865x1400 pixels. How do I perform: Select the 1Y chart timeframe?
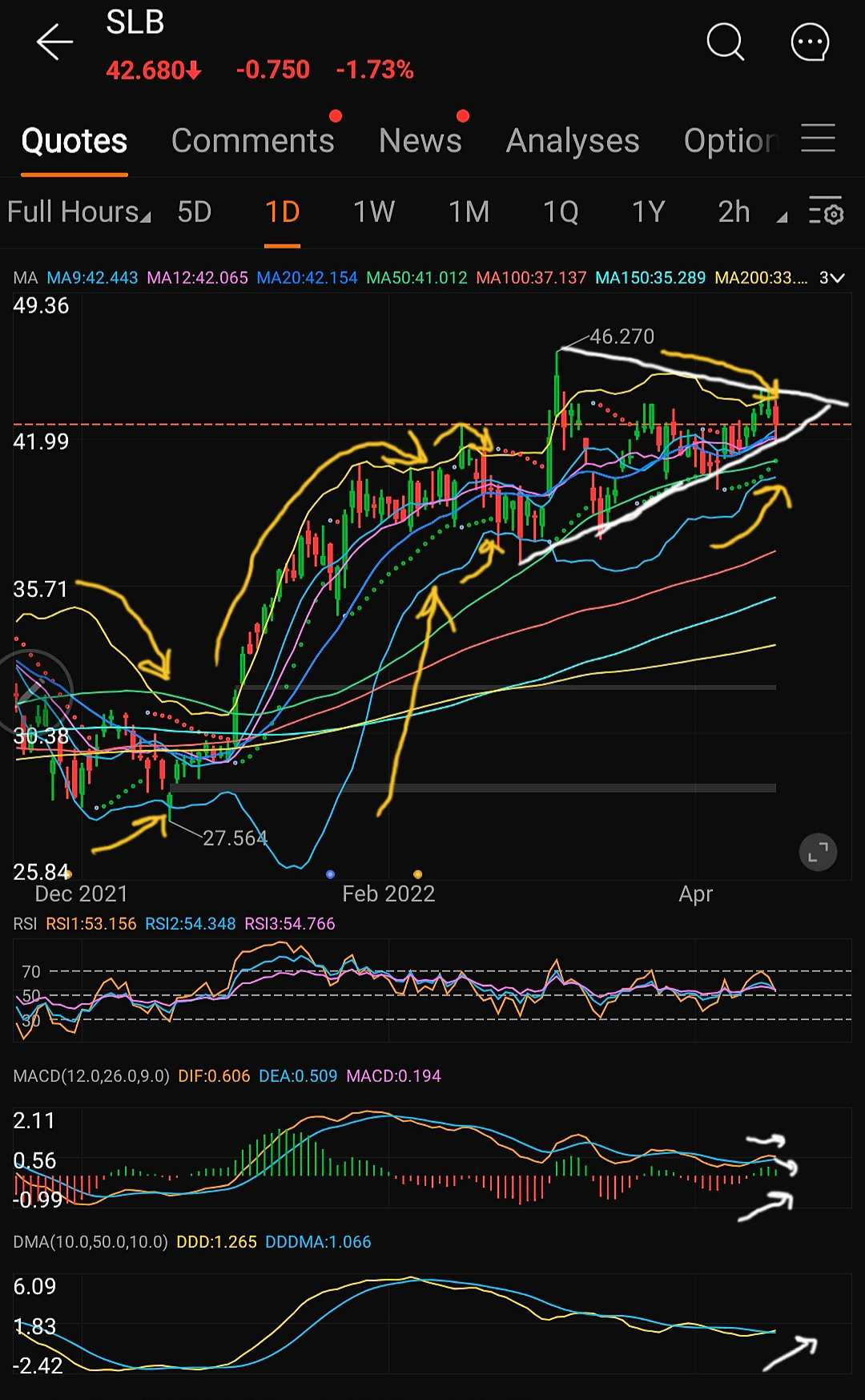pos(649,212)
